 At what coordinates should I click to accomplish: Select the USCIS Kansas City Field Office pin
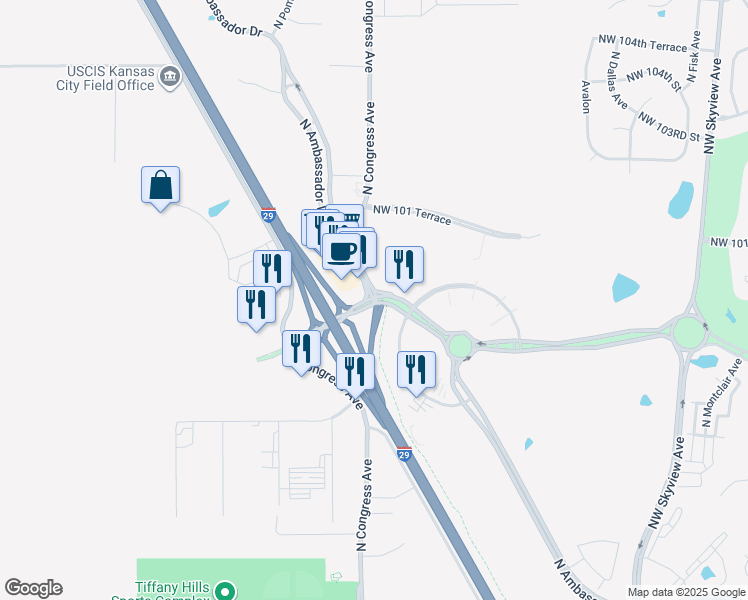[x=170, y=76]
